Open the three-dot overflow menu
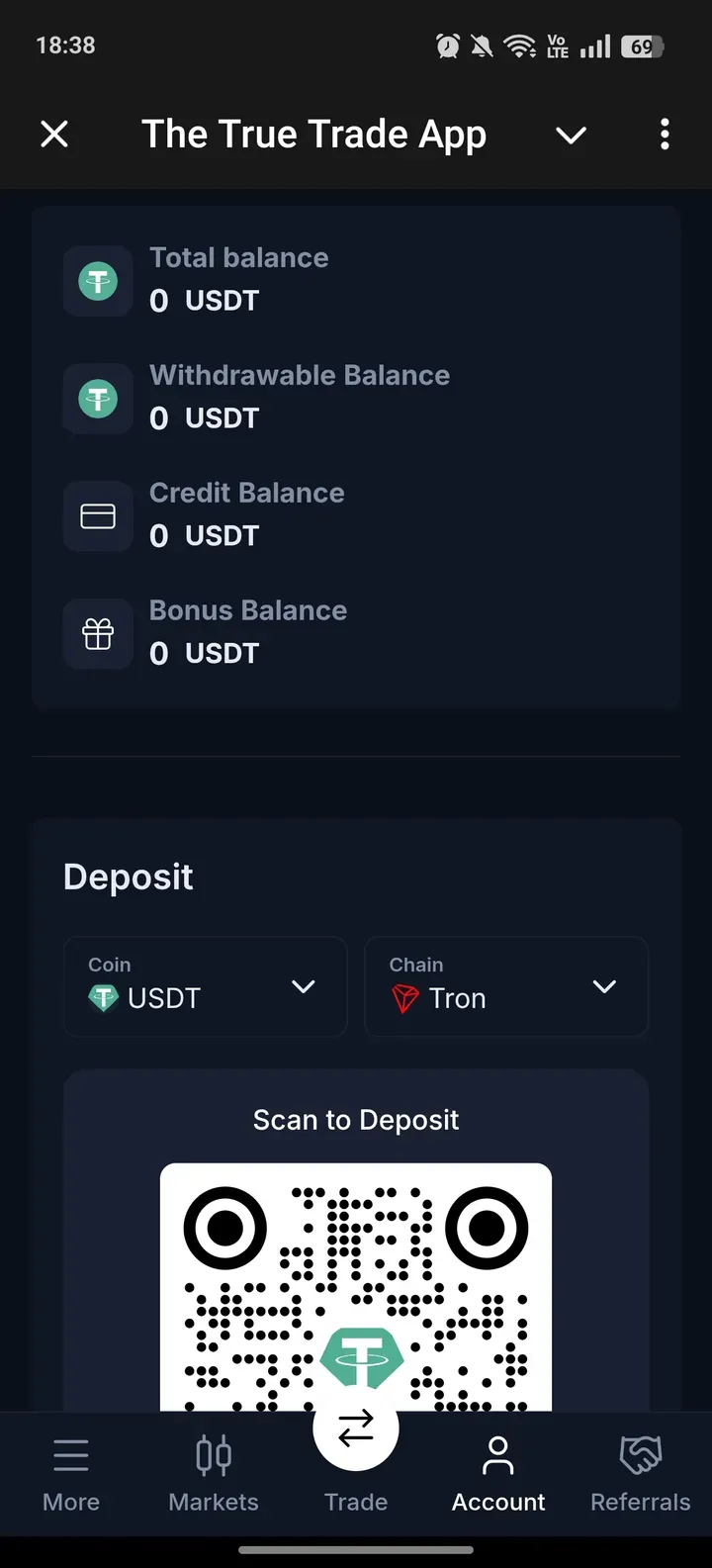Screen dimensions: 712x1568 665,134
